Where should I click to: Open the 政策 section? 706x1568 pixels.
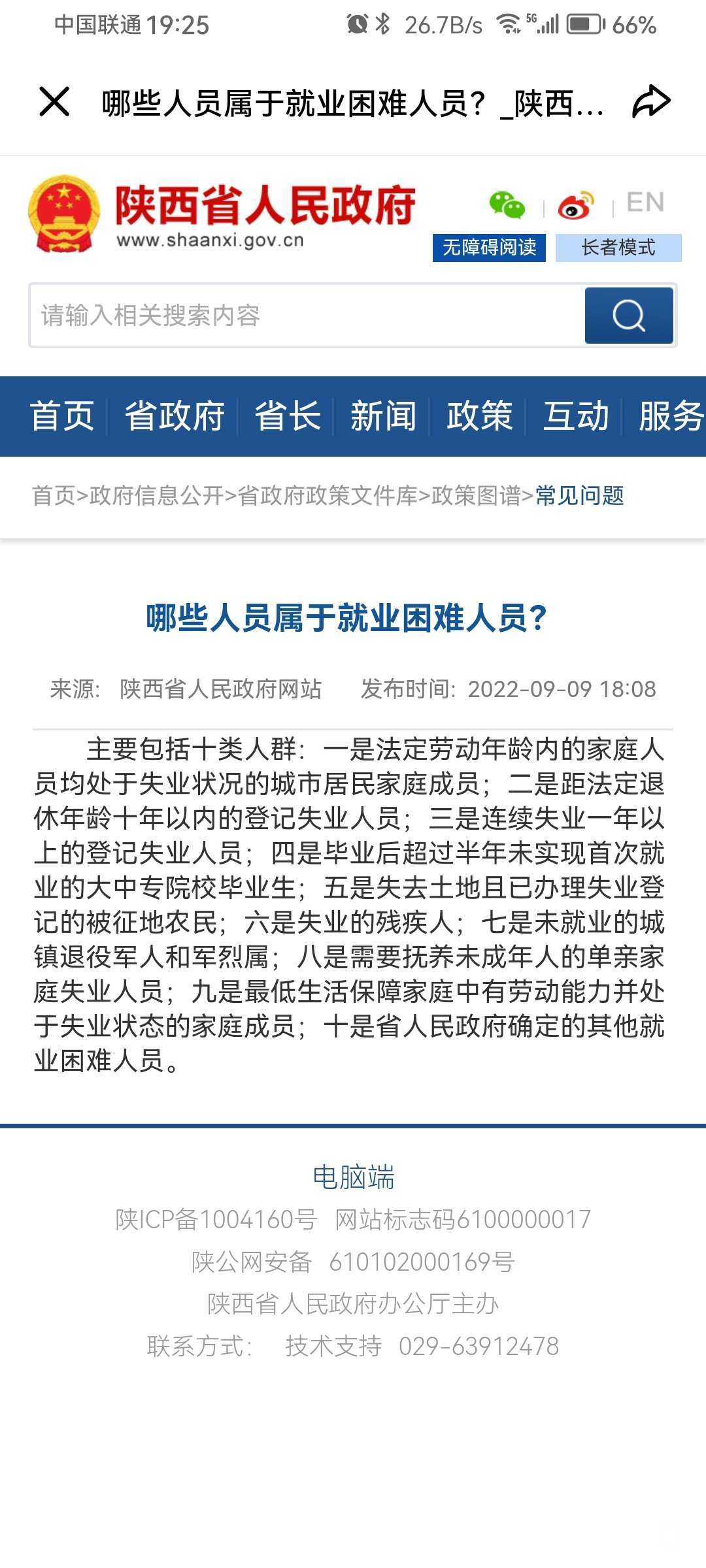[479, 416]
